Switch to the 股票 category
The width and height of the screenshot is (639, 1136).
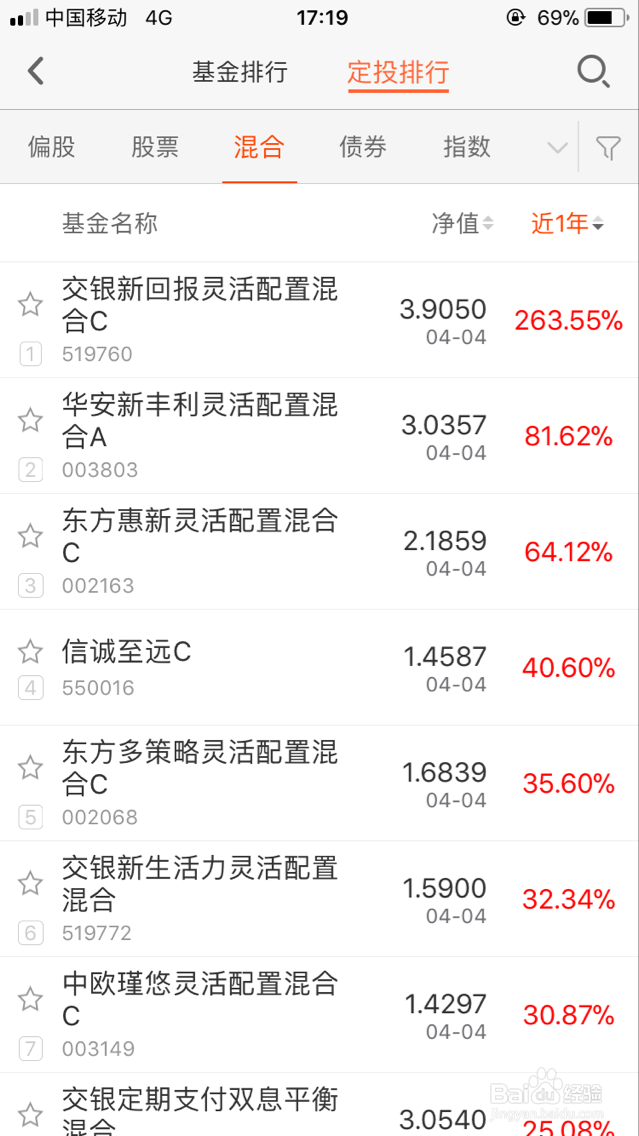155,147
